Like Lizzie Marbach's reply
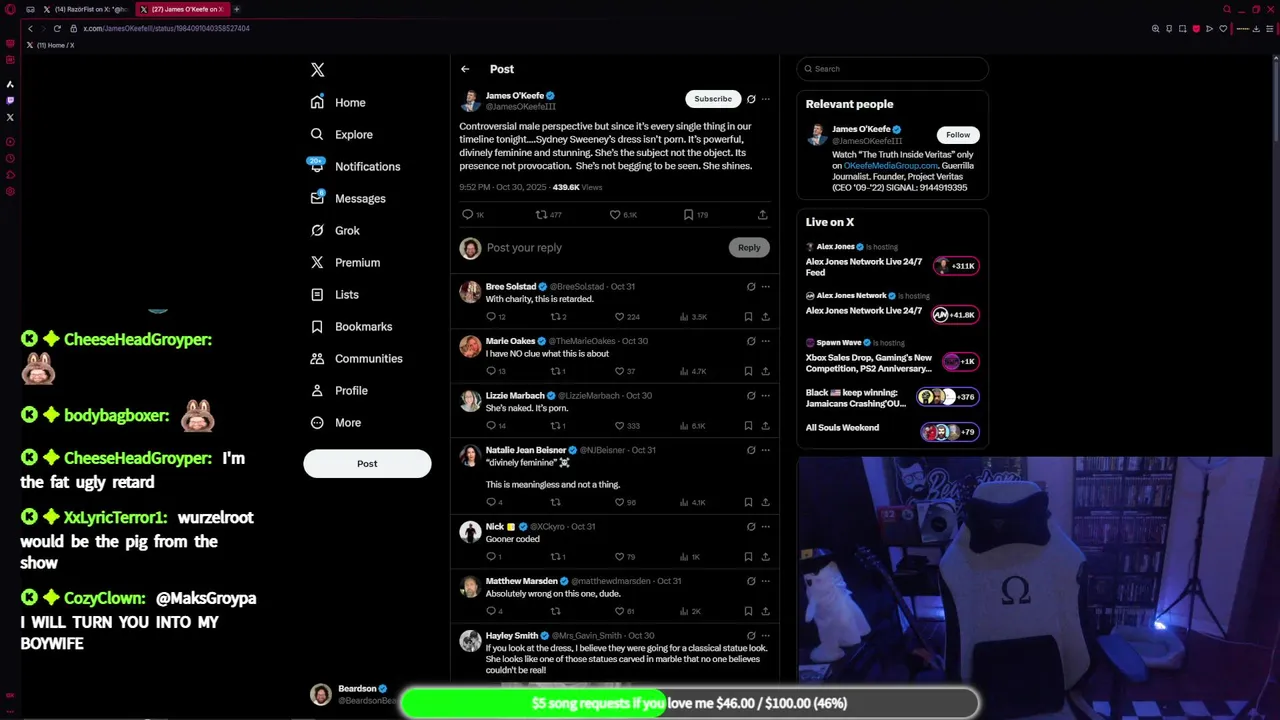1280x720 pixels. tap(618, 426)
